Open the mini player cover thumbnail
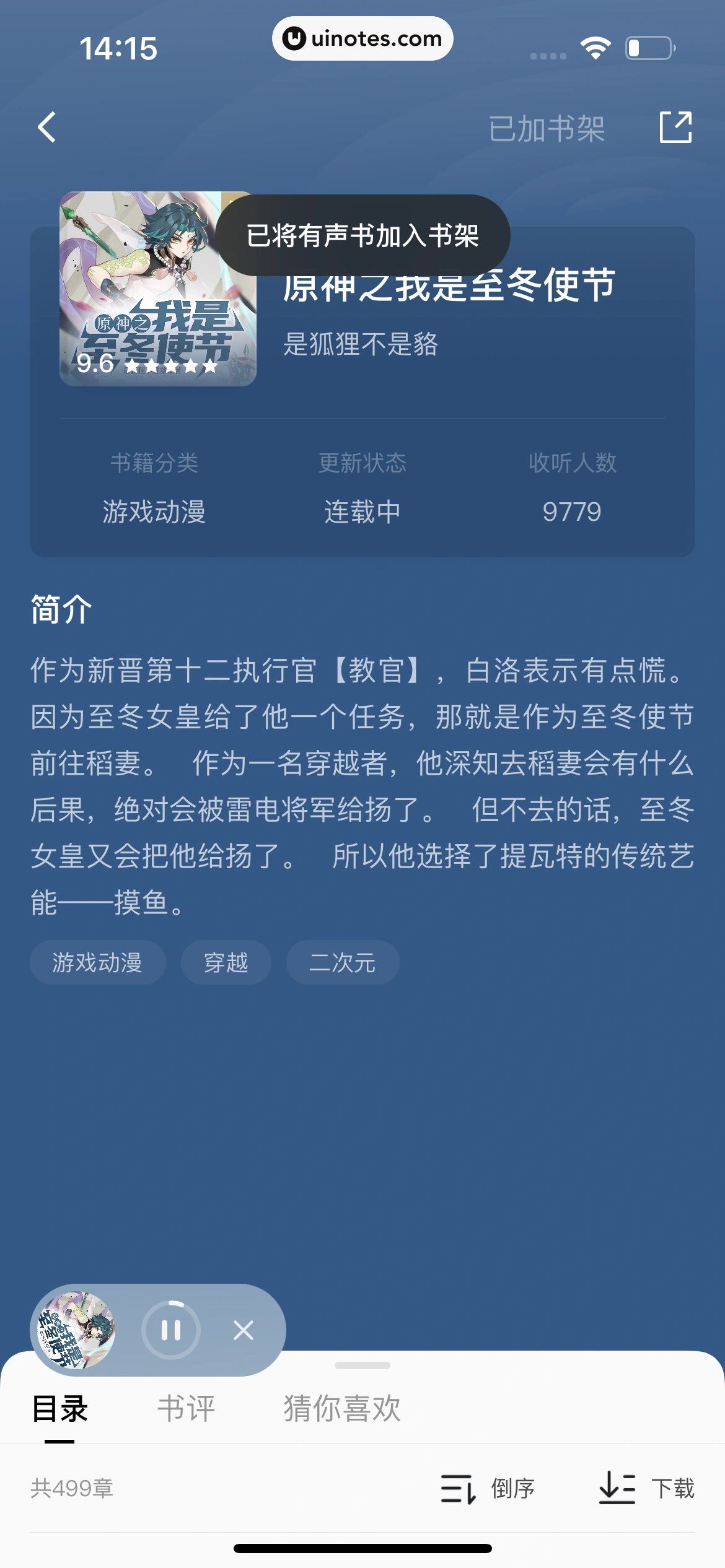Viewport: 725px width, 1568px height. [77, 1330]
